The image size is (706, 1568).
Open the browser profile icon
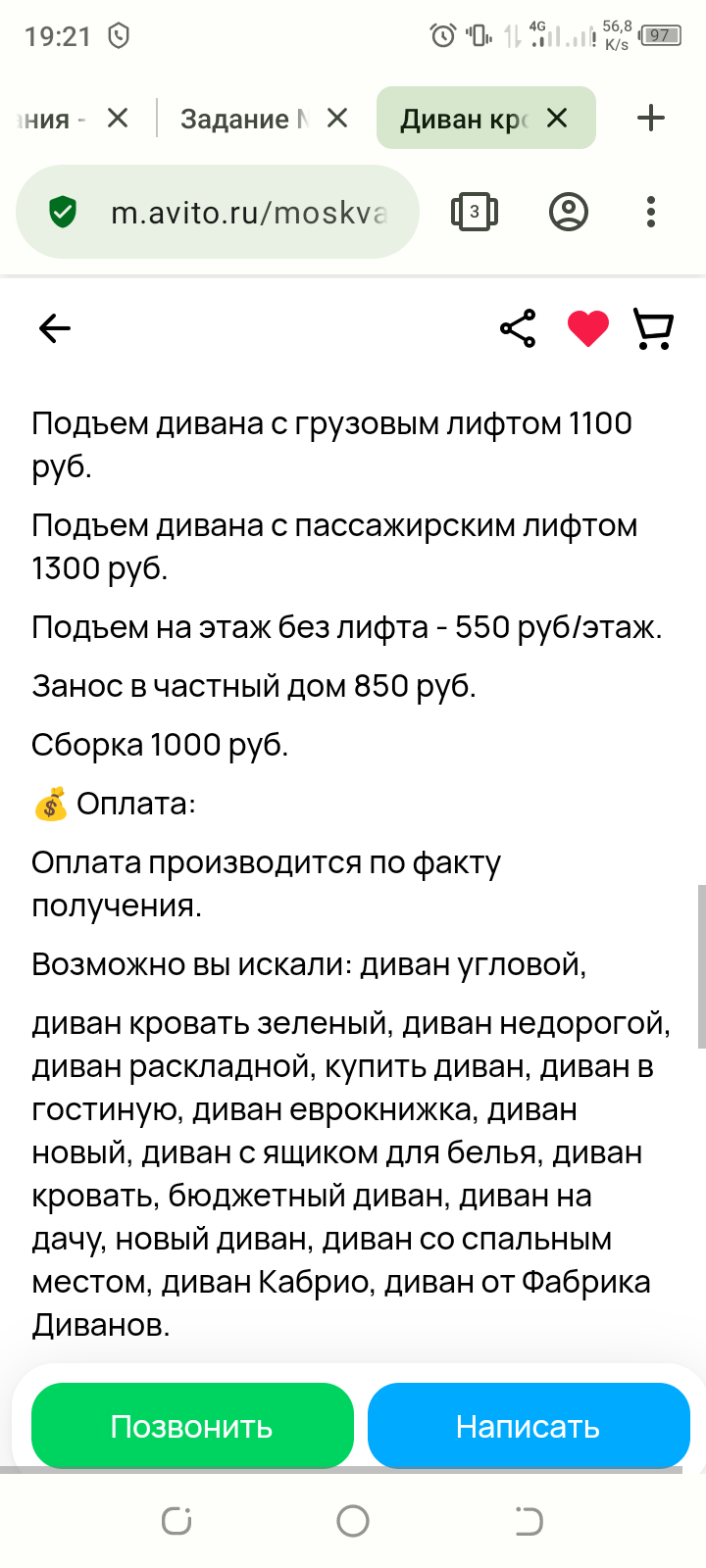point(569,212)
